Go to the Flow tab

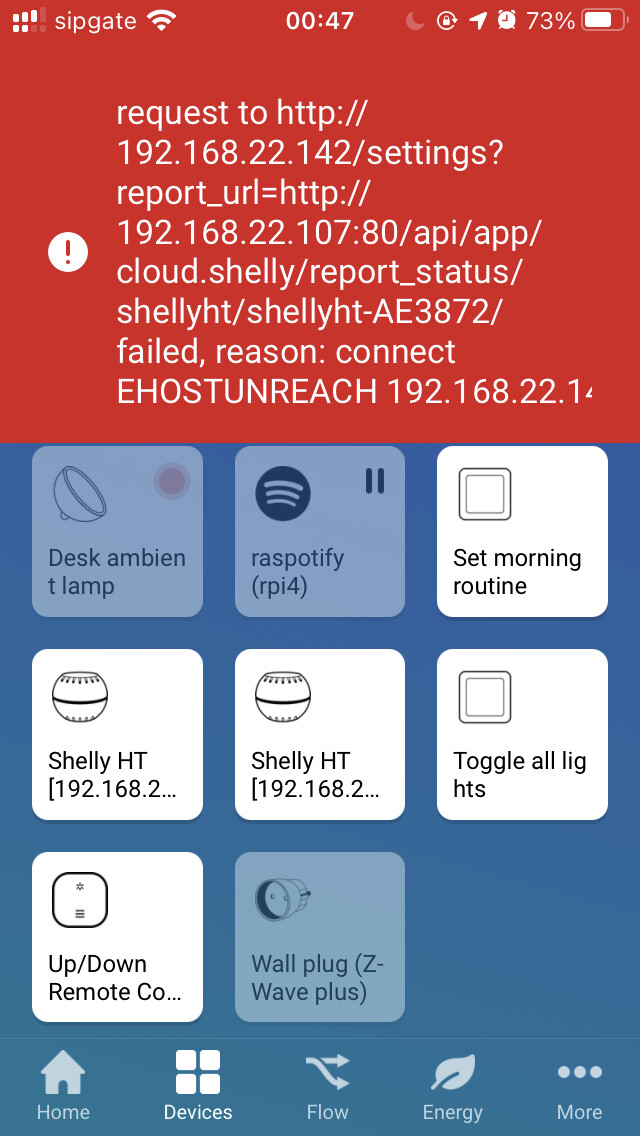click(x=327, y=1085)
